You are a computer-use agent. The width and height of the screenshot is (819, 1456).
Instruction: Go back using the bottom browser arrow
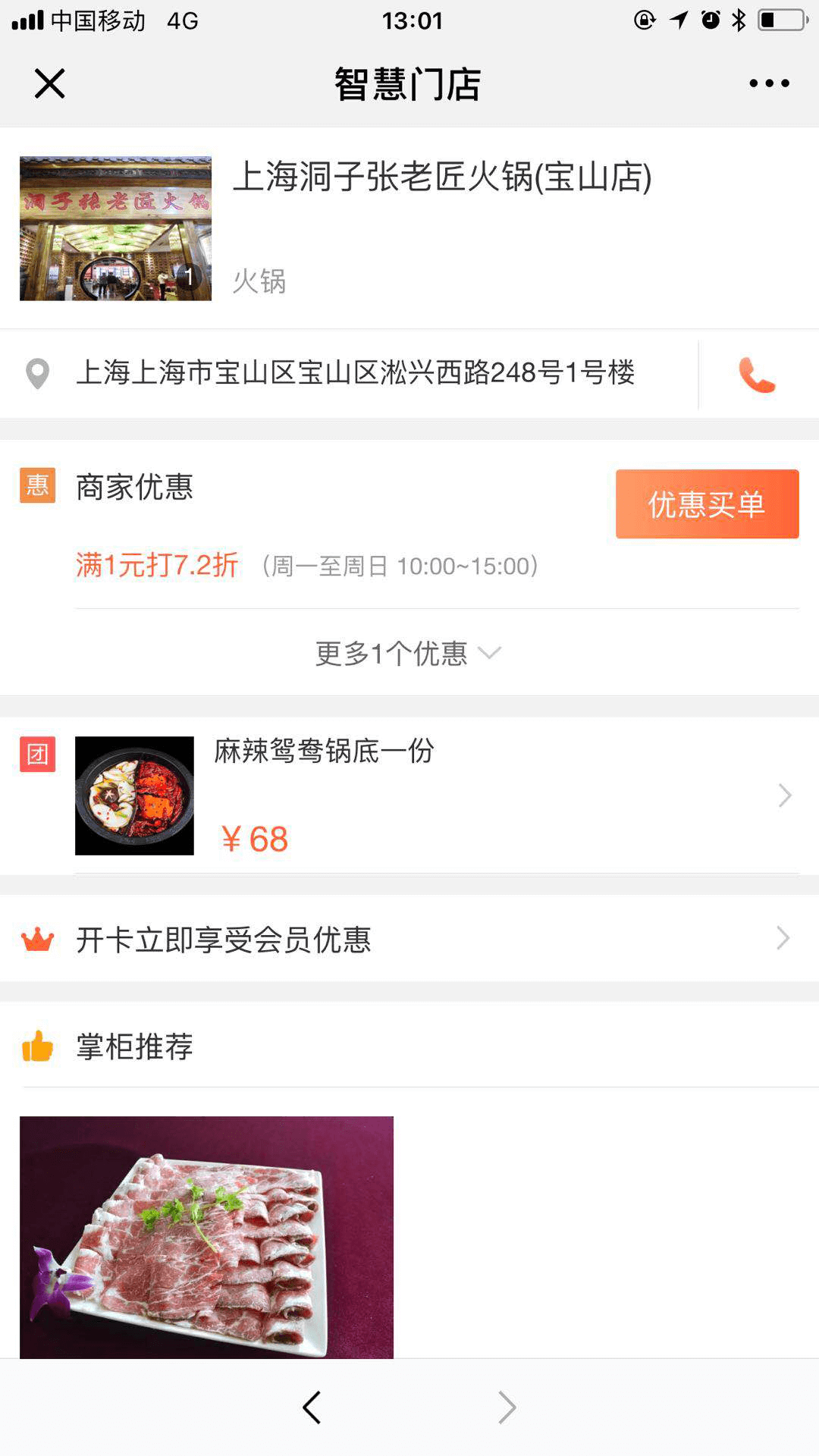(x=312, y=1407)
